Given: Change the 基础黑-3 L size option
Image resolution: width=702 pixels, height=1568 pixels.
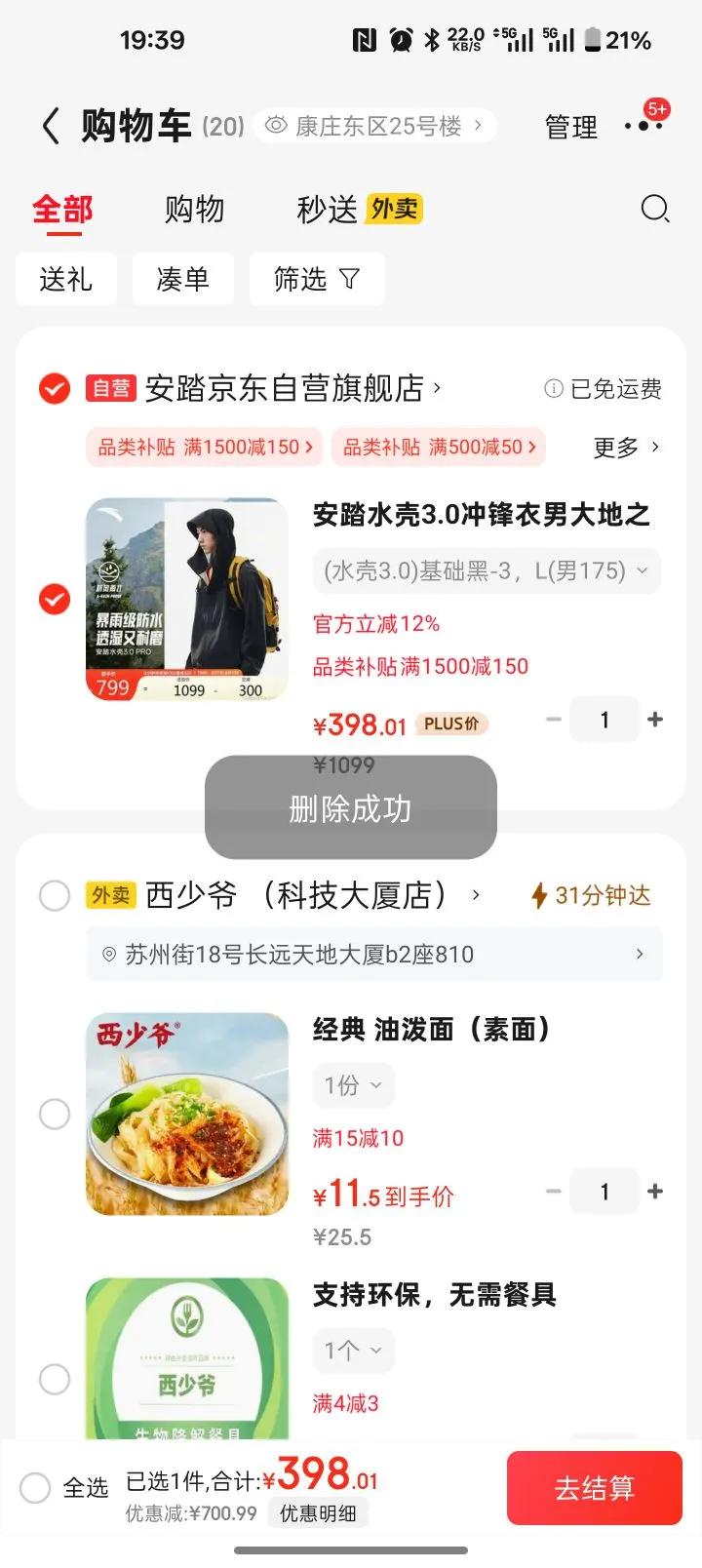Looking at the screenshot, I should (x=486, y=571).
